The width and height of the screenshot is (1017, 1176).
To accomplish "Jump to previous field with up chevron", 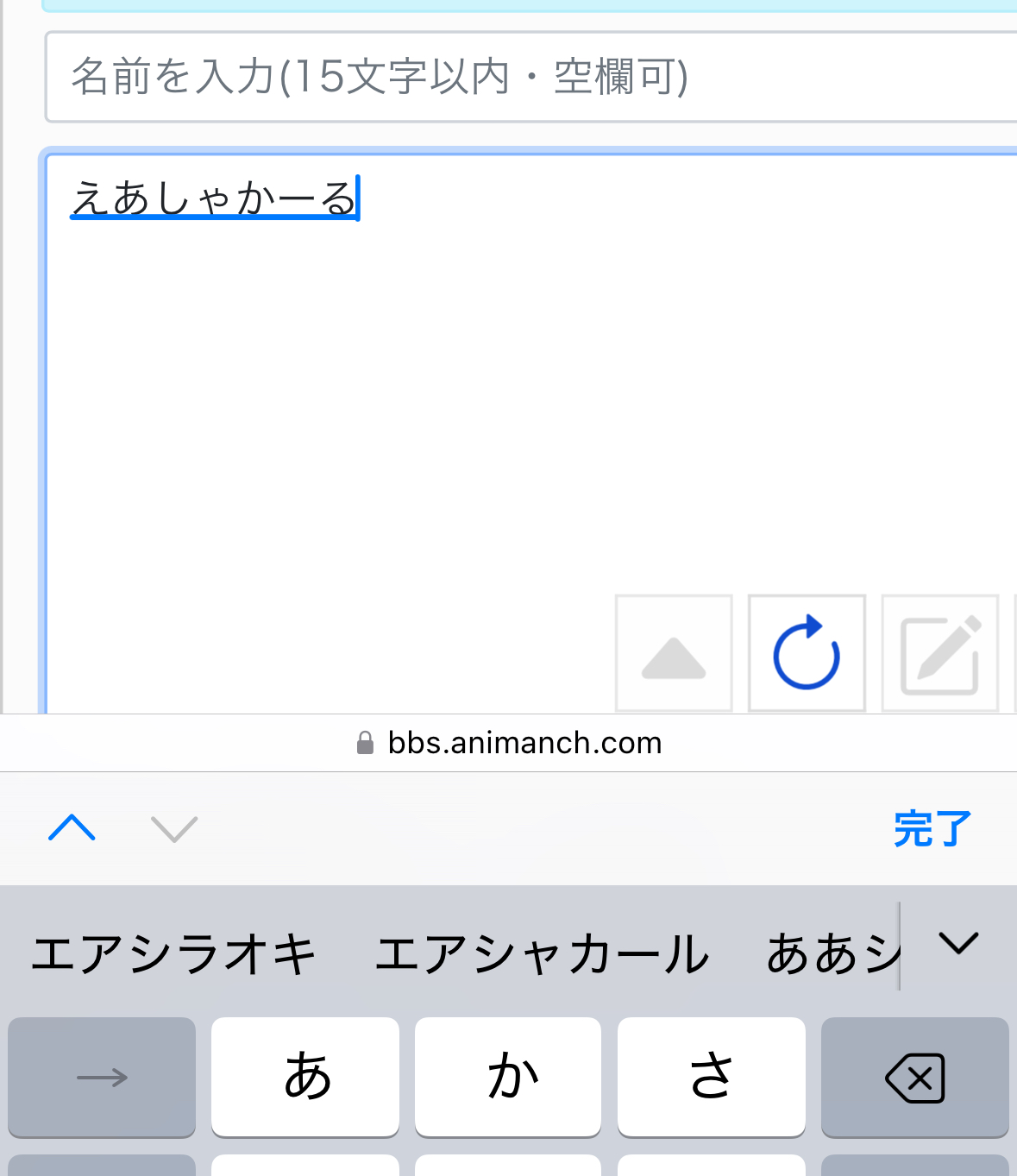I will click(x=72, y=828).
